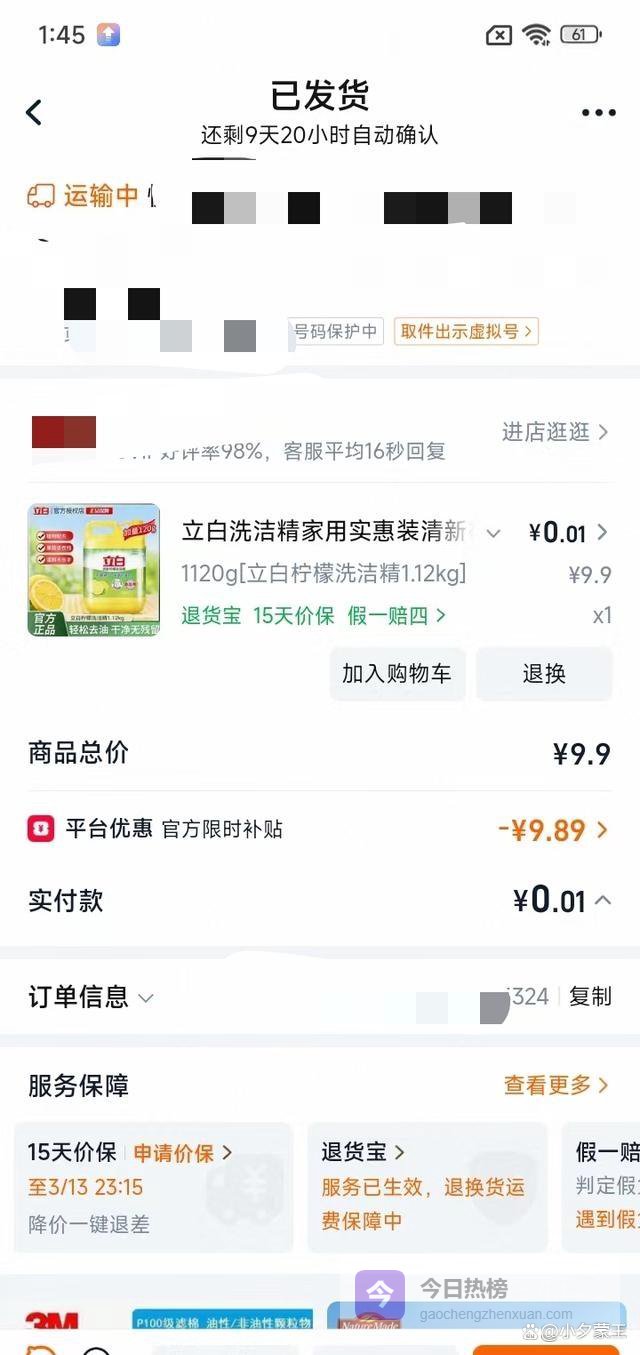This screenshot has height=1355, width=640.
Task: Open 查看更多 service guarantees
Action: click(x=556, y=1085)
